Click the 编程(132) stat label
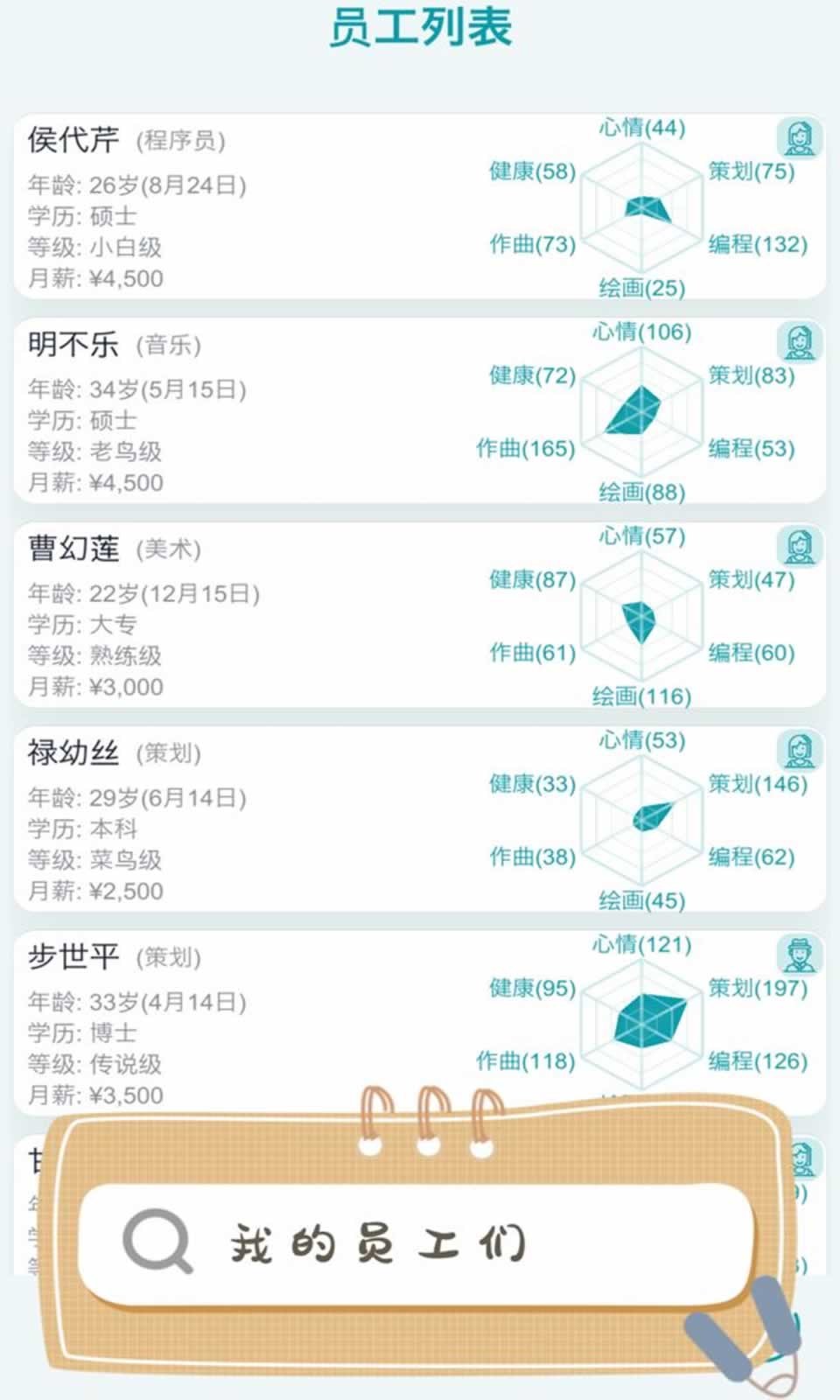 [756, 245]
